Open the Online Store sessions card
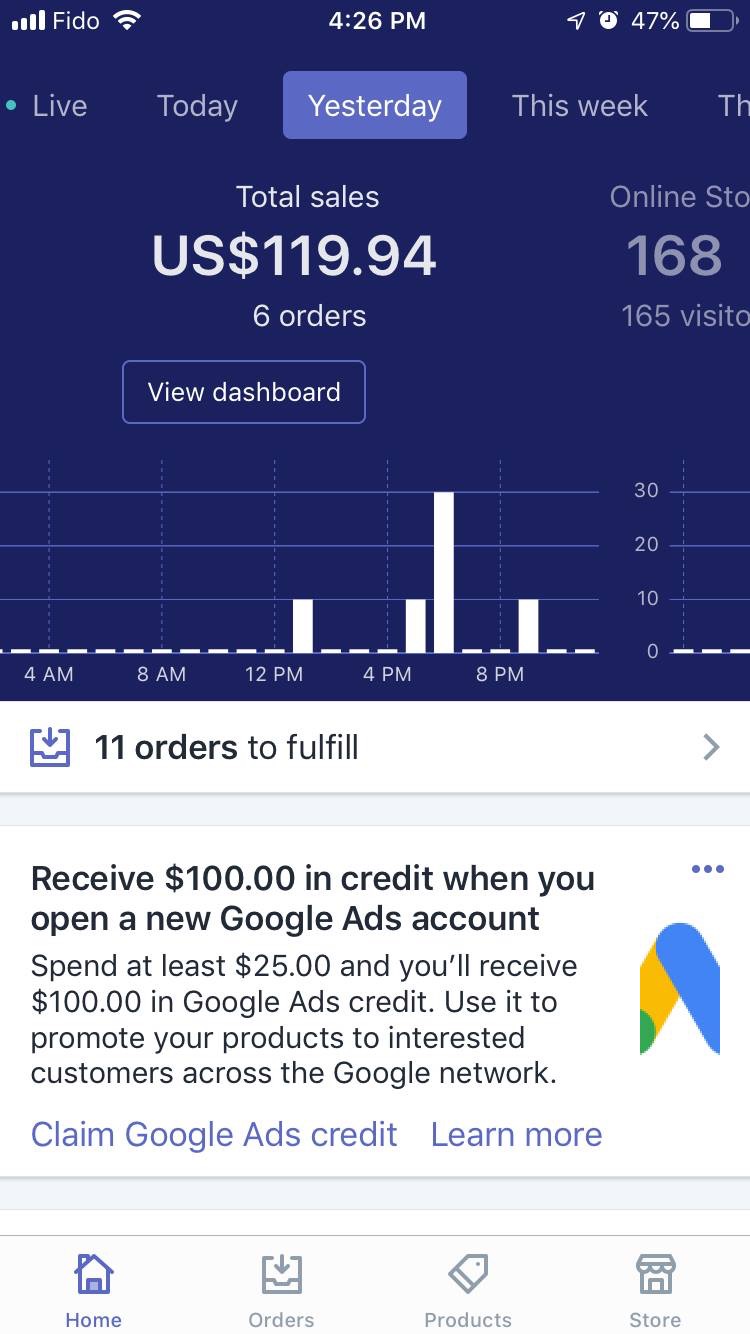This screenshot has width=750, height=1334. [680, 257]
